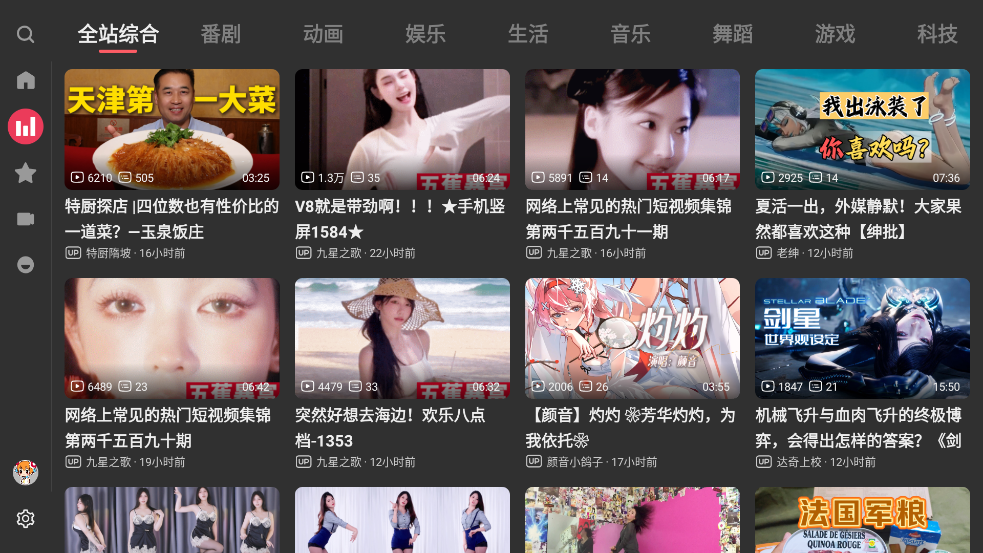
Task: Play the V8就是带劲啊 video
Action: click(402, 129)
